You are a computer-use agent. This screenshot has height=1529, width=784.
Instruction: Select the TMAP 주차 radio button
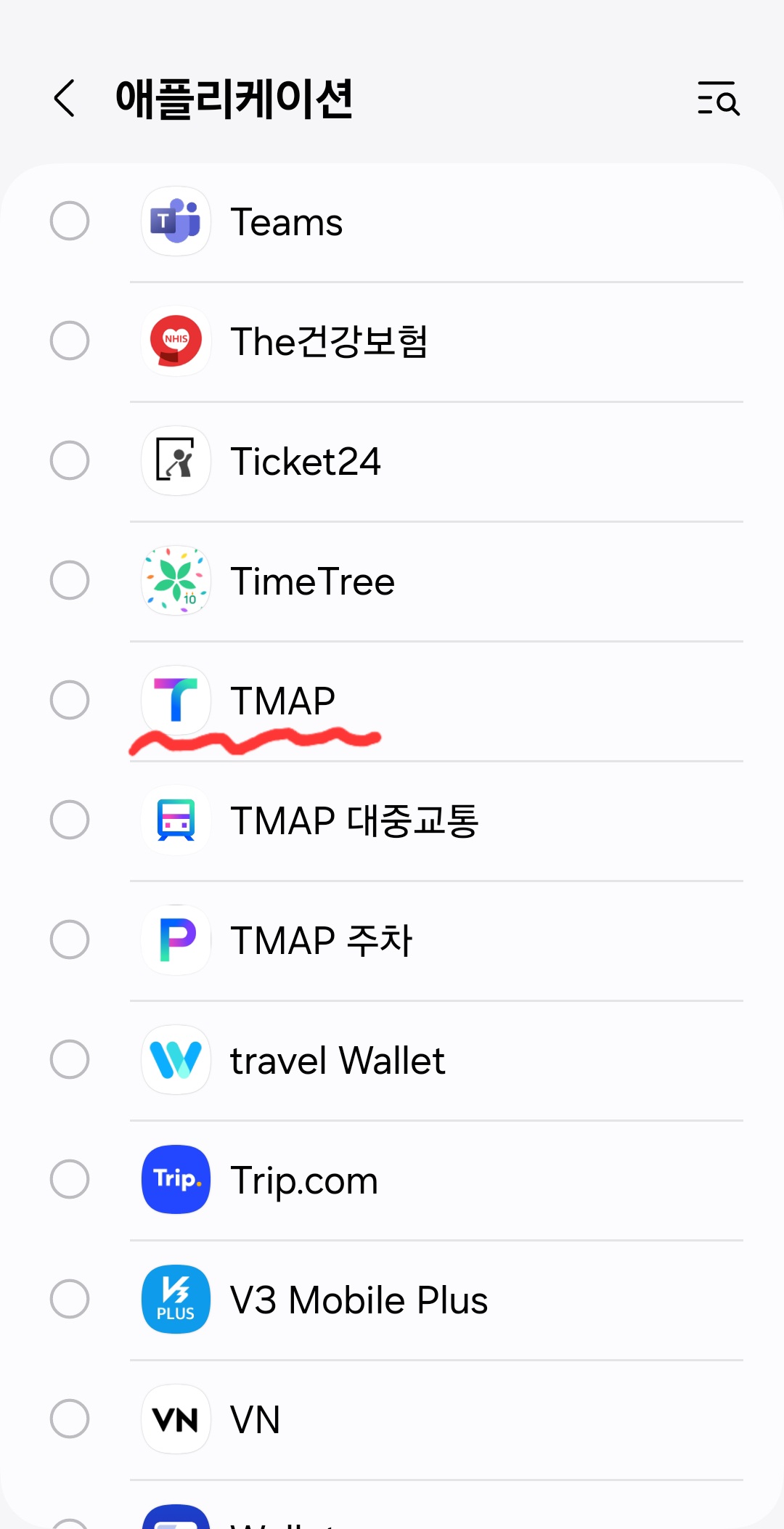click(70, 939)
